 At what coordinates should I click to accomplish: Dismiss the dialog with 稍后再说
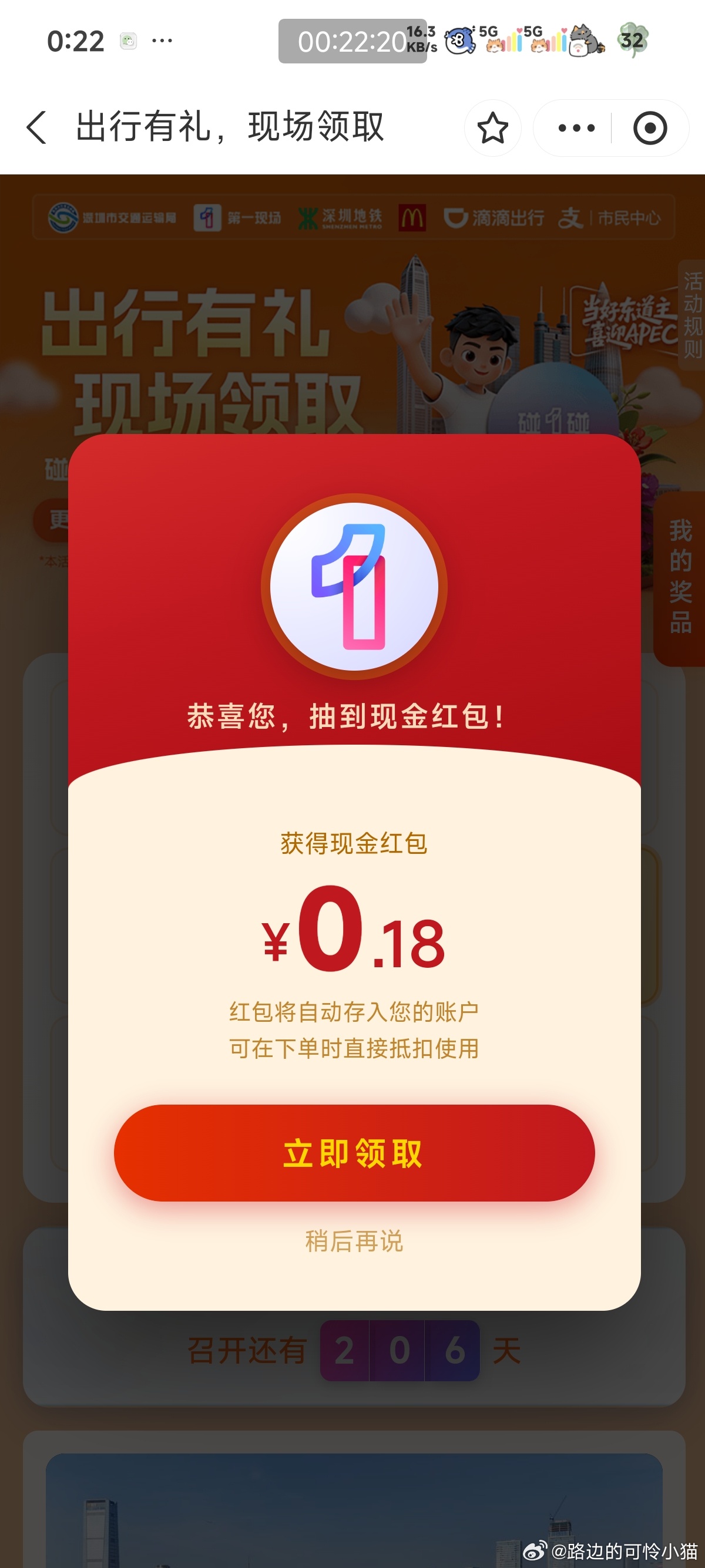354,1241
